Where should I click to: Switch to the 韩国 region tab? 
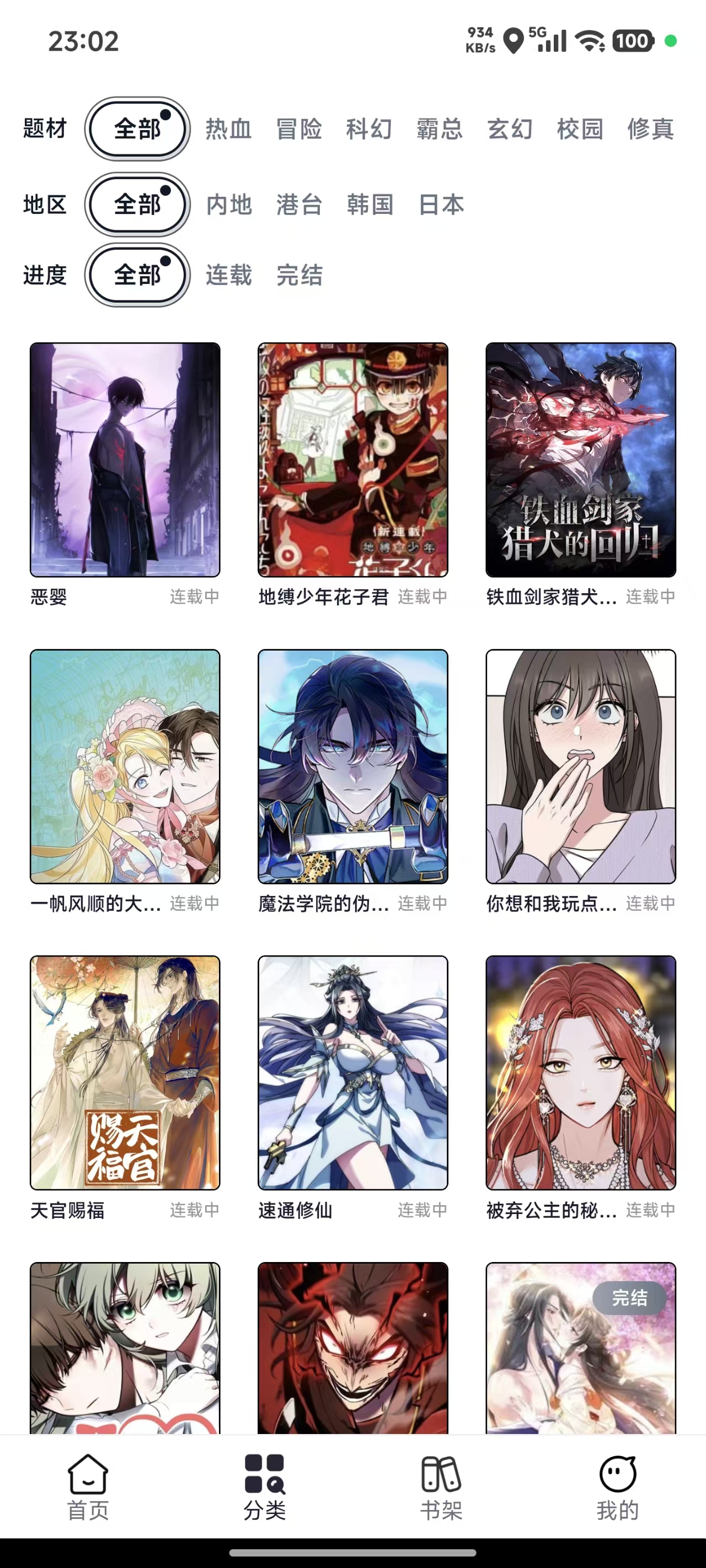369,205
